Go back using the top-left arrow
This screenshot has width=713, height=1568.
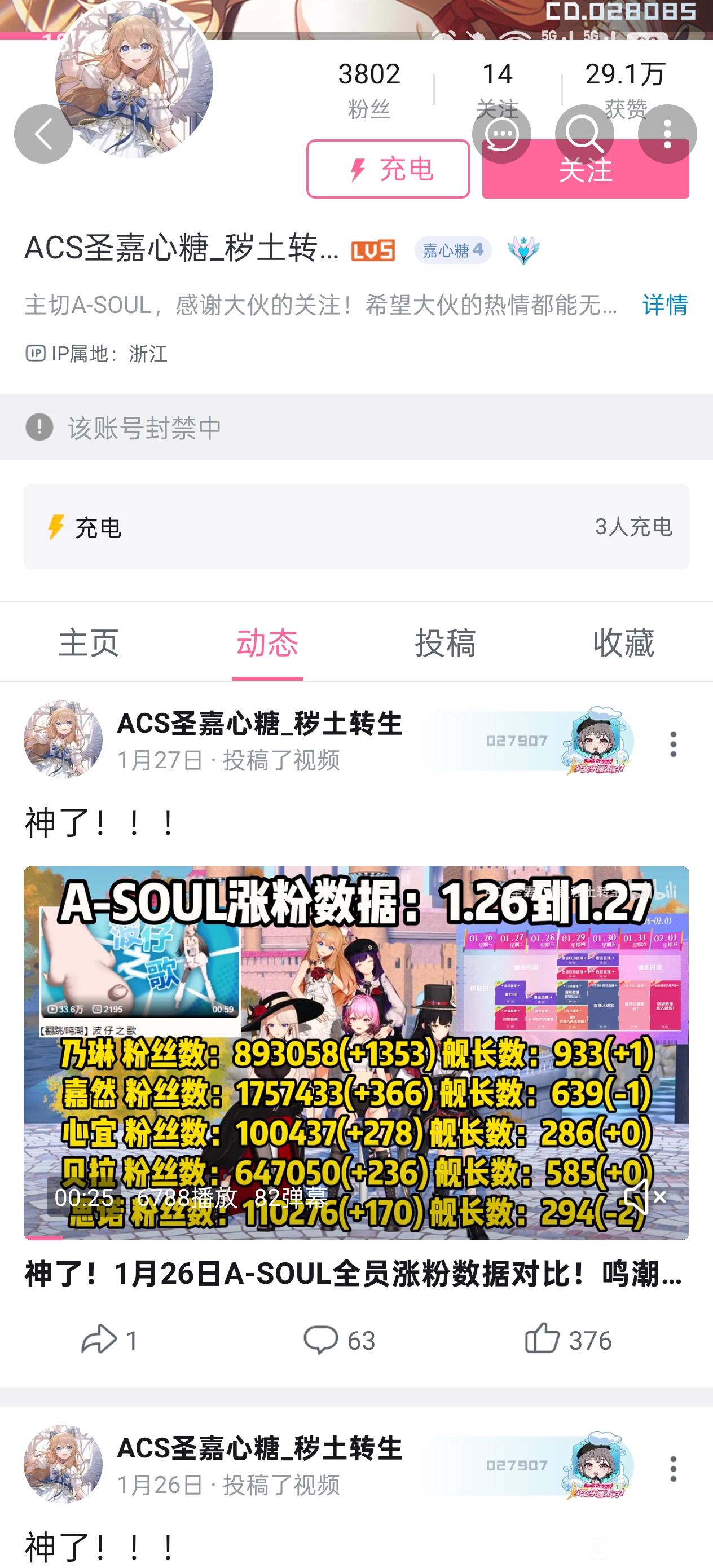(x=43, y=134)
